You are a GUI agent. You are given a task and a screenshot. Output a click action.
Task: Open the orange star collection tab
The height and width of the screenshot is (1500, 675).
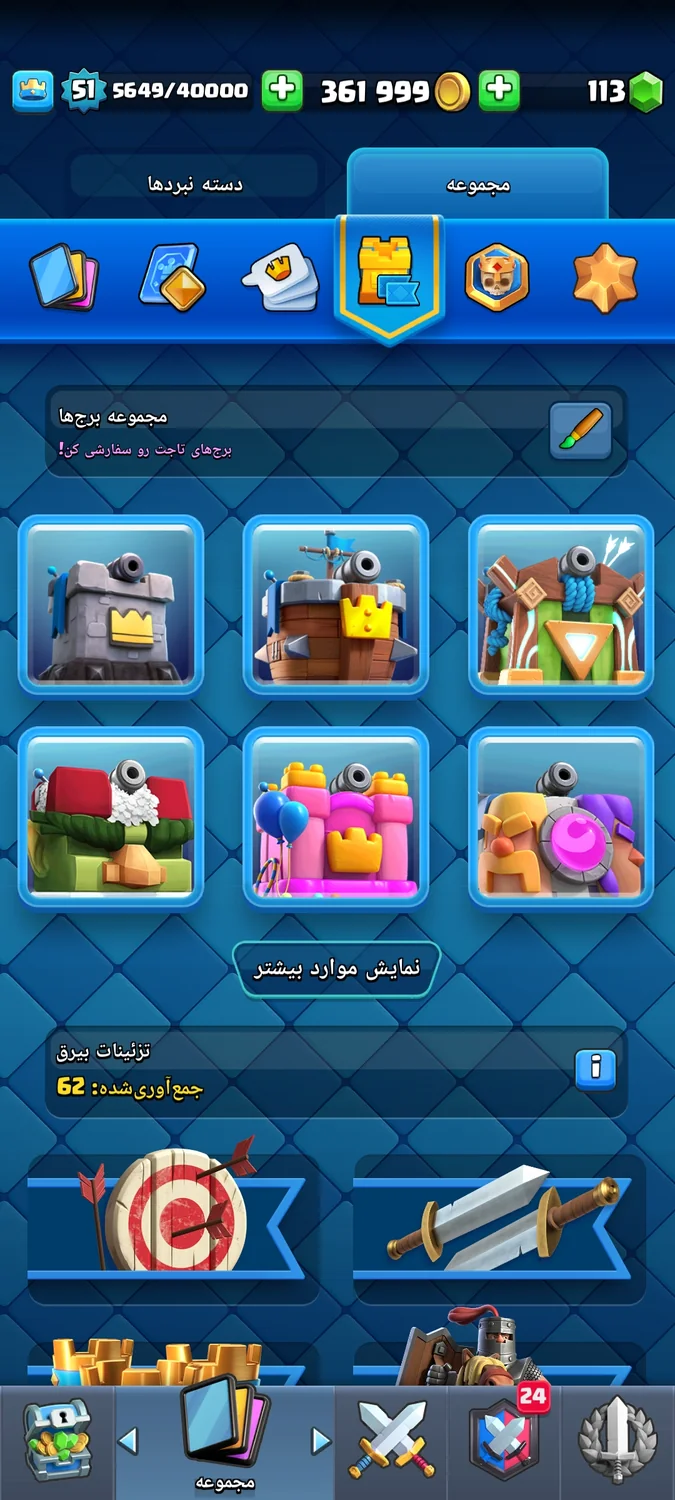coord(604,277)
